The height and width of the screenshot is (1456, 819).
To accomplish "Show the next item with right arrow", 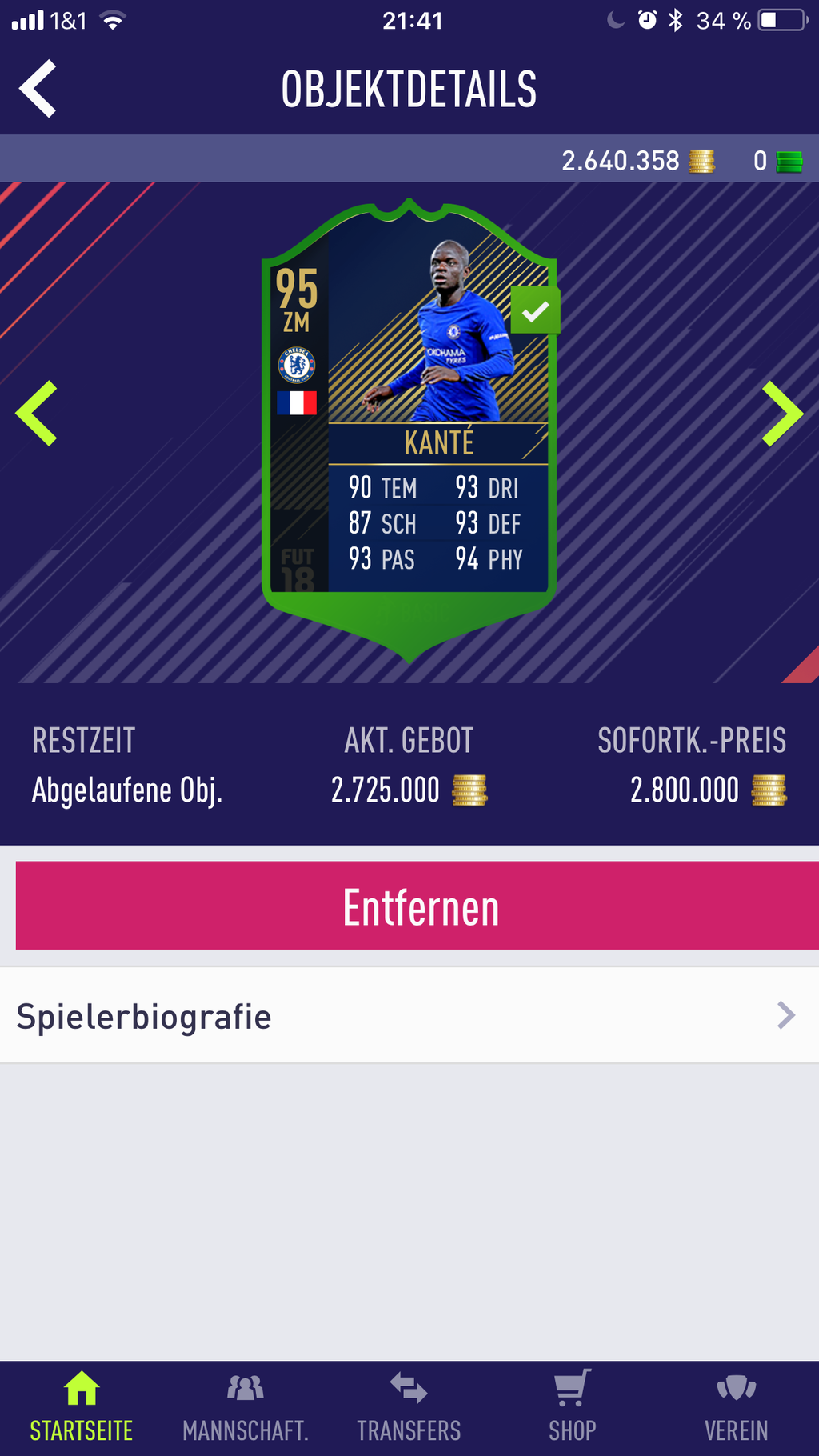I will pyautogui.click(x=781, y=413).
